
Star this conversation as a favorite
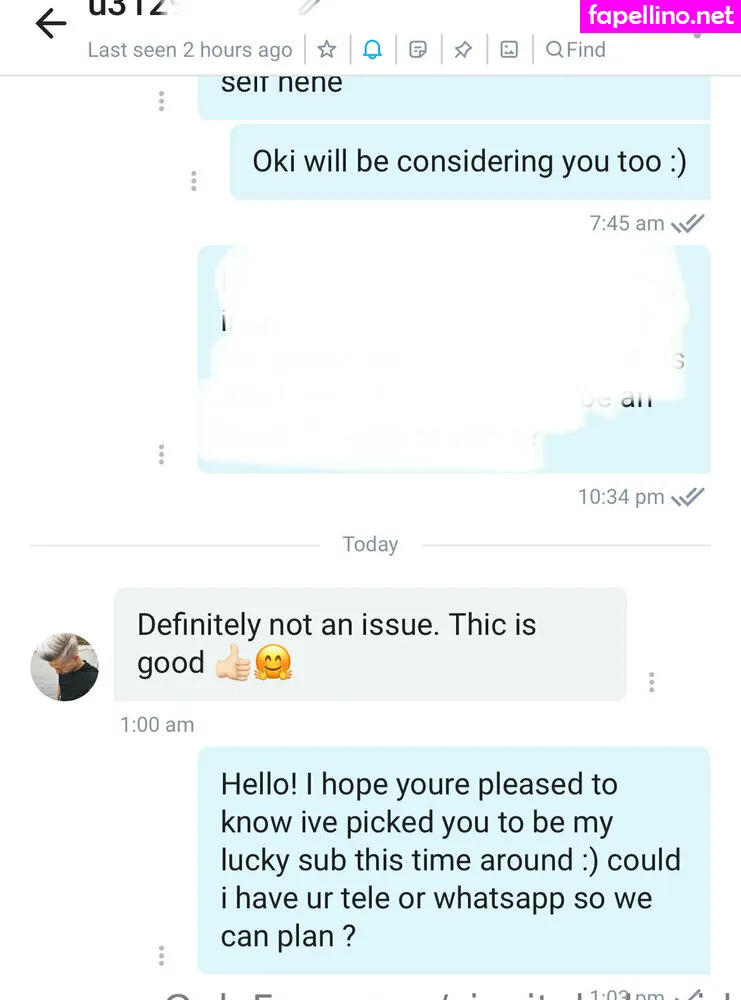click(x=327, y=49)
